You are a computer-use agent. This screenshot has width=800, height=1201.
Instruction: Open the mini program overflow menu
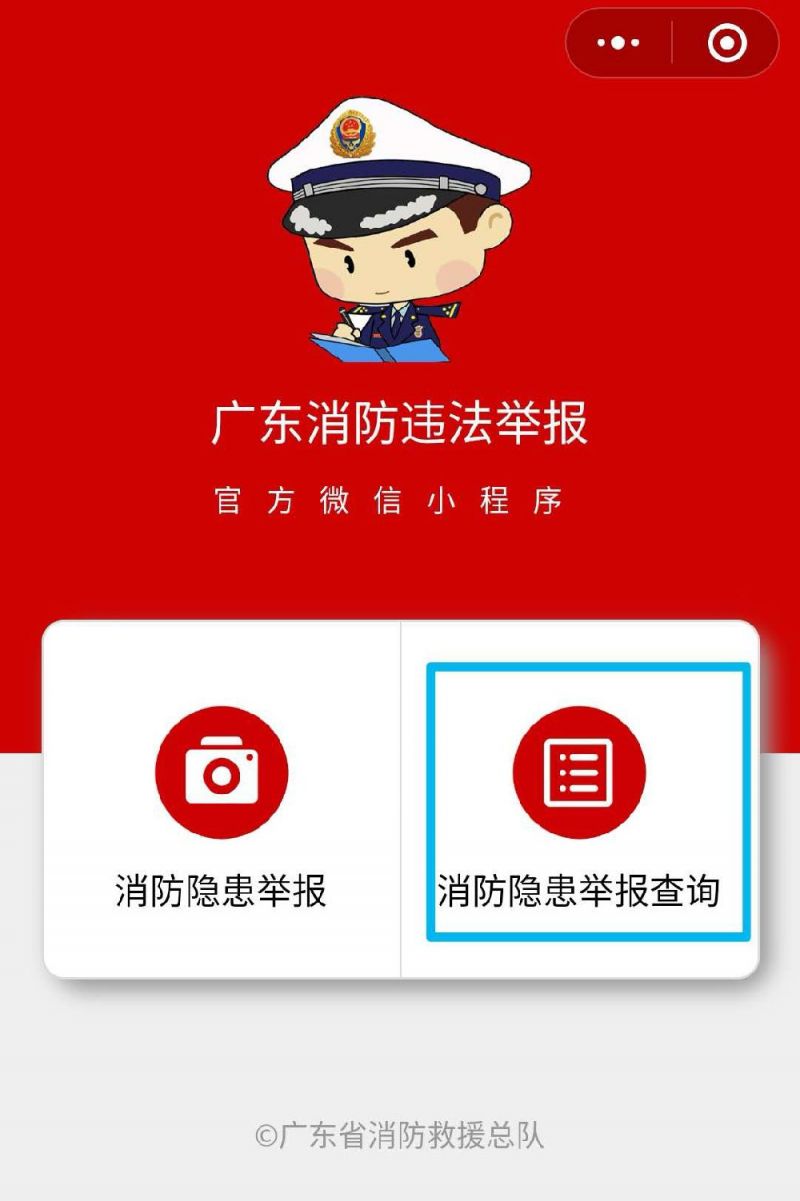click(x=618, y=43)
